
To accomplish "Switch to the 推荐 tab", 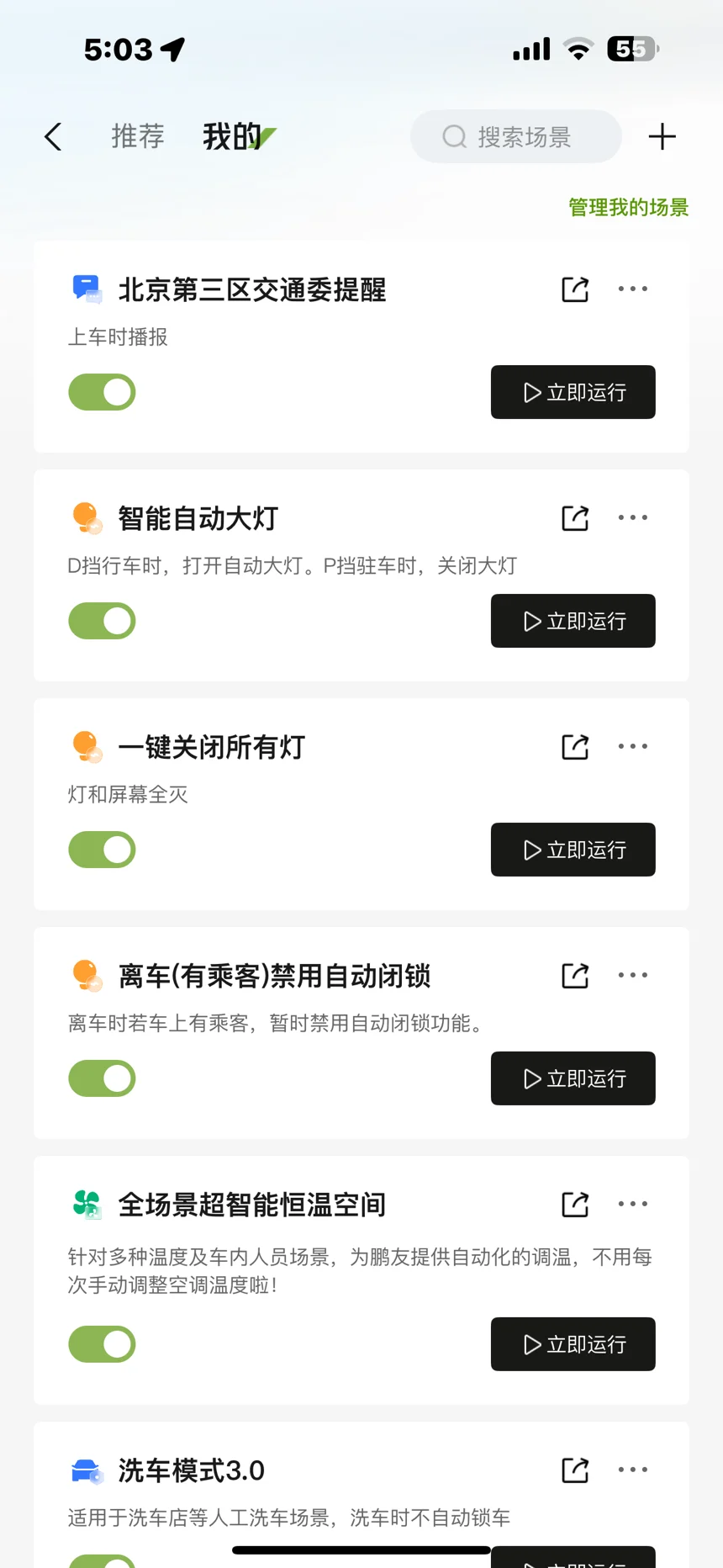I will (x=138, y=136).
